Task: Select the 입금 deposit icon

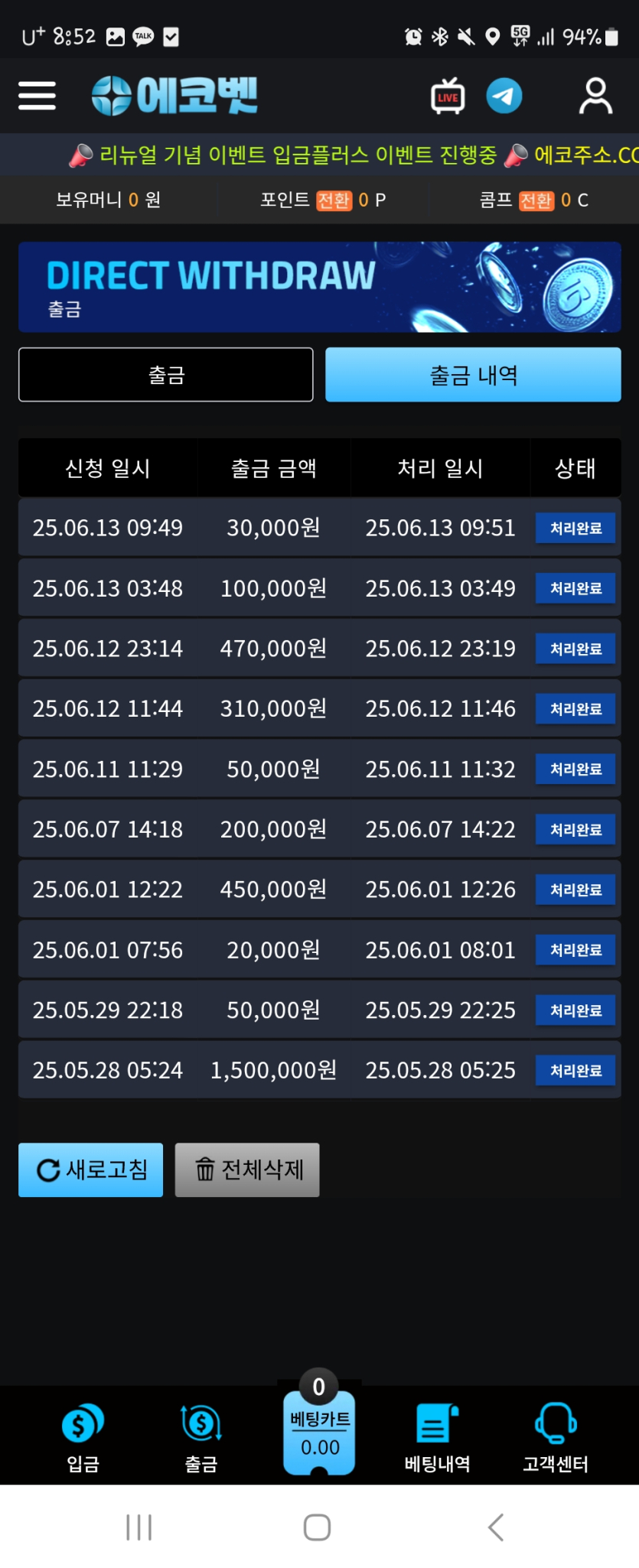Action: point(80,1434)
